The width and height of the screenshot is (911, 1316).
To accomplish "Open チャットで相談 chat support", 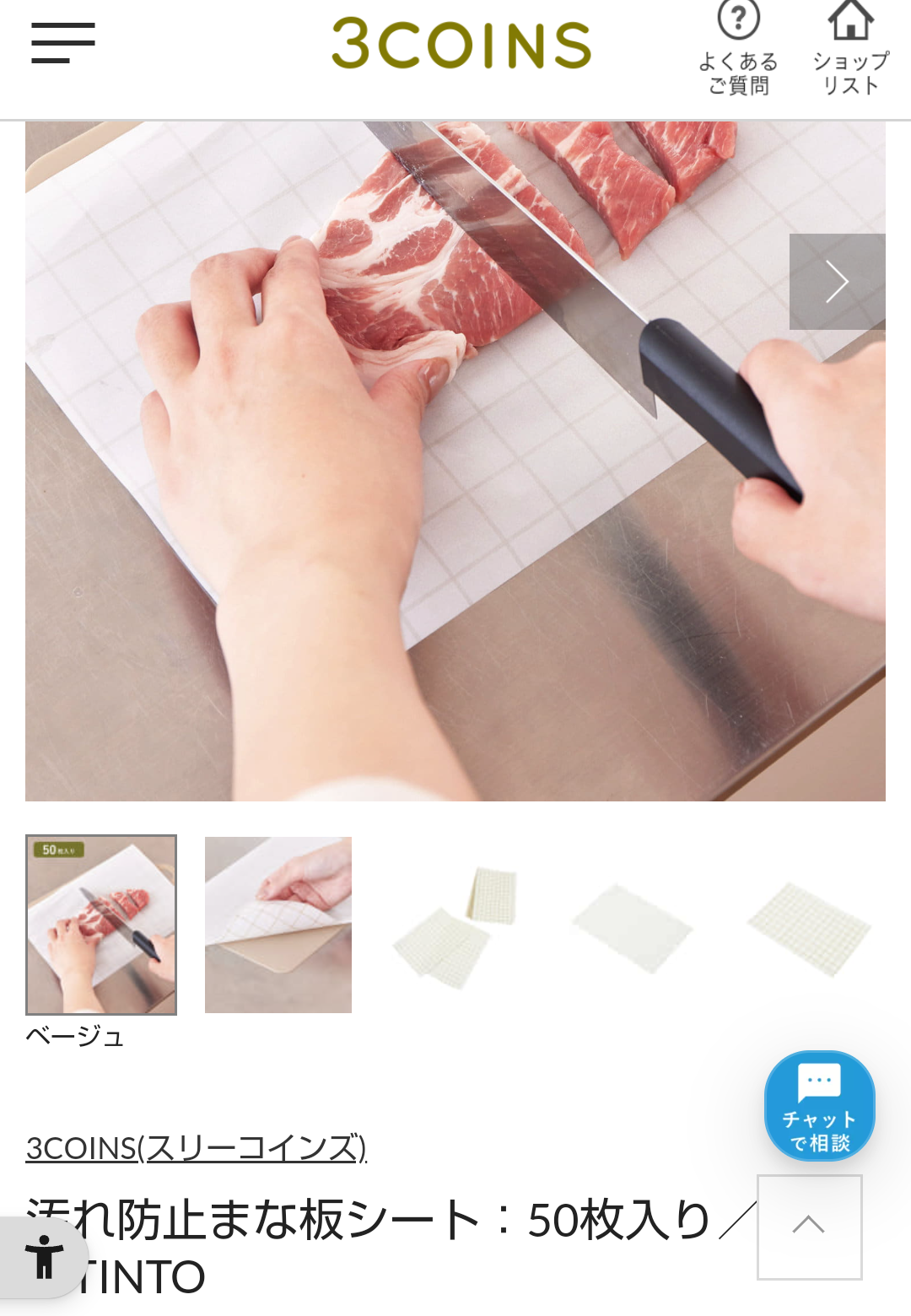I will click(819, 1105).
